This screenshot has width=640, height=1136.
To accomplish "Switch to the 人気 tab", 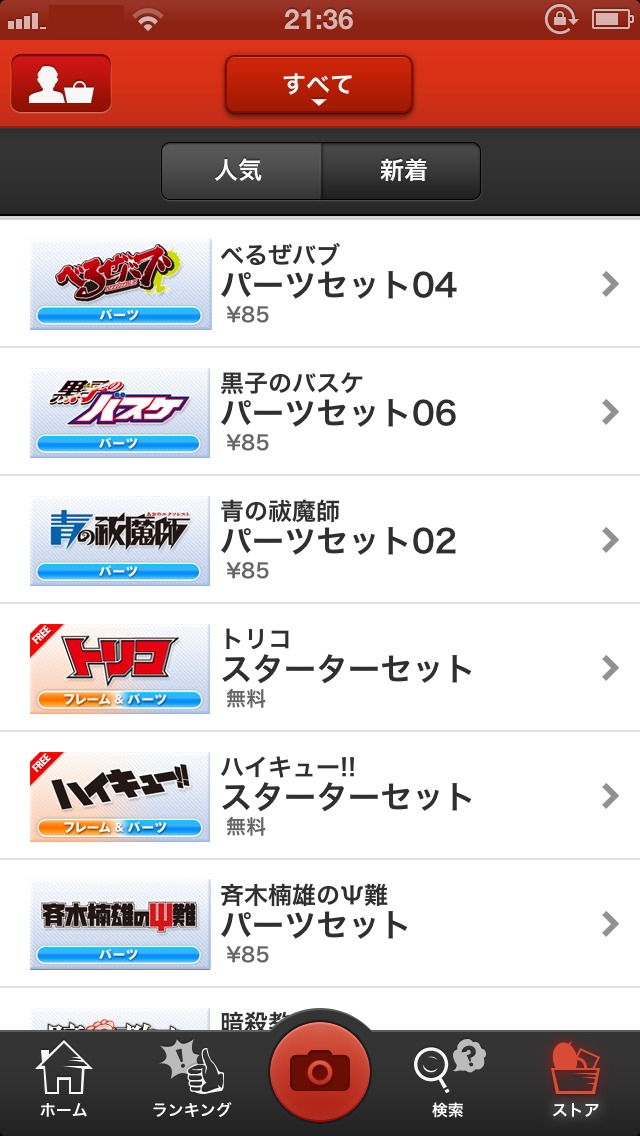I will (x=240, y=171).
